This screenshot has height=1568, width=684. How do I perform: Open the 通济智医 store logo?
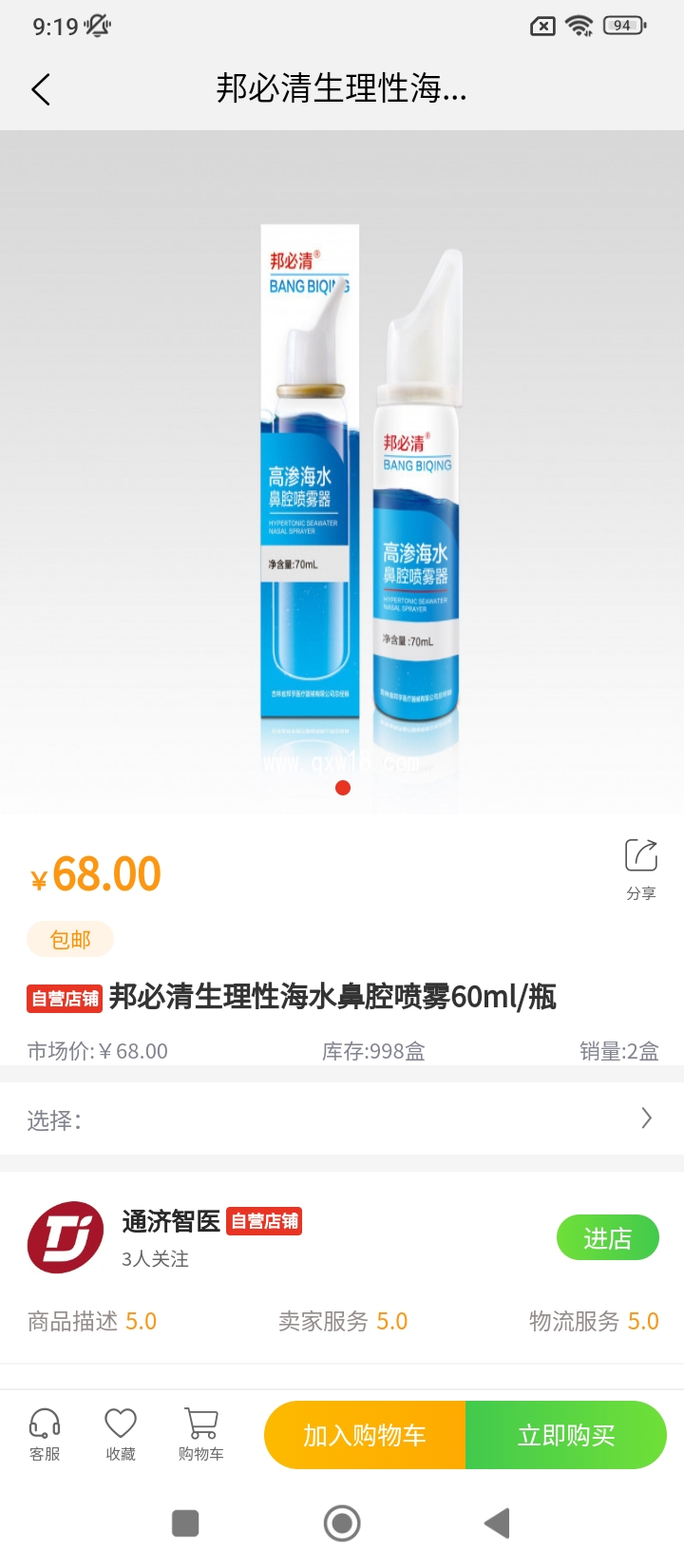65,1238
